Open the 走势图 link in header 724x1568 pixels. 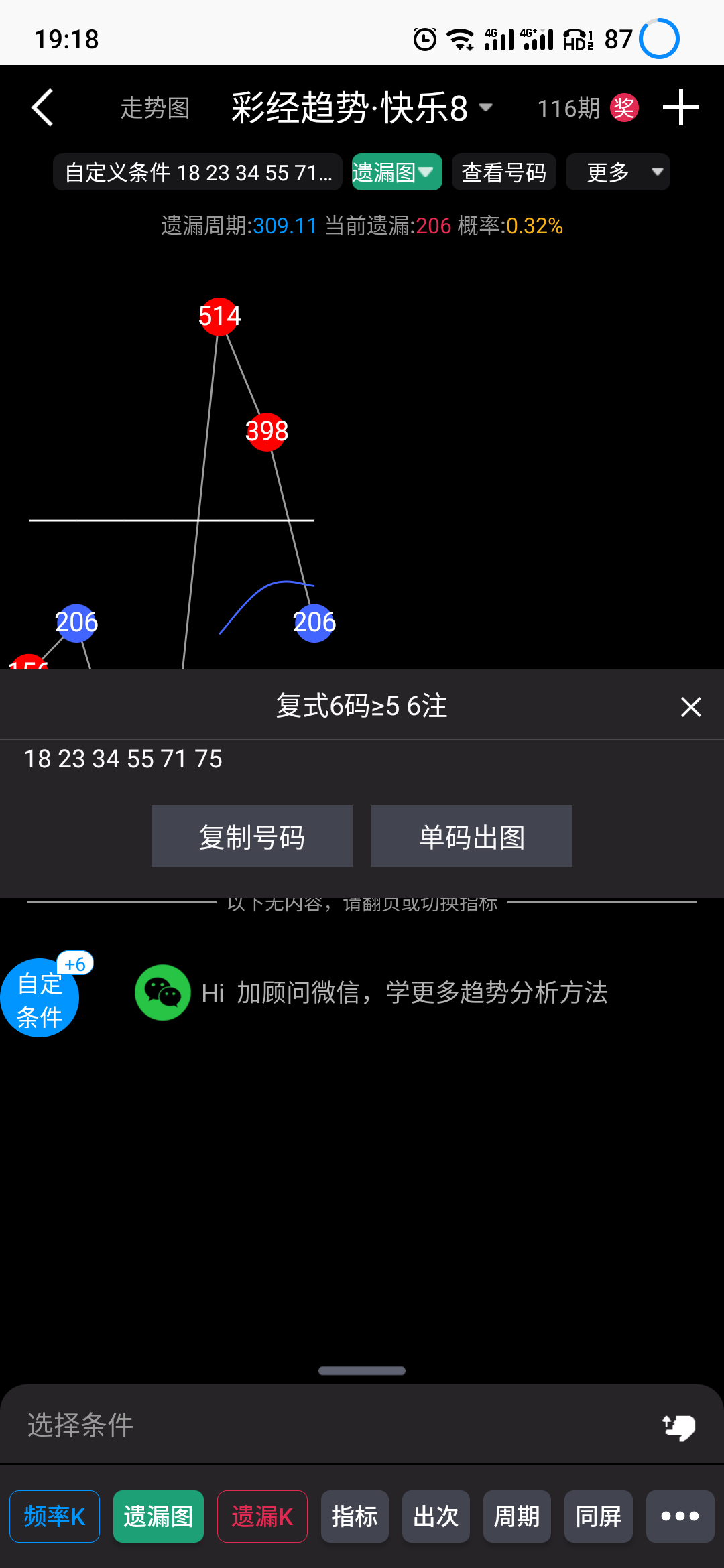(155, 108)
